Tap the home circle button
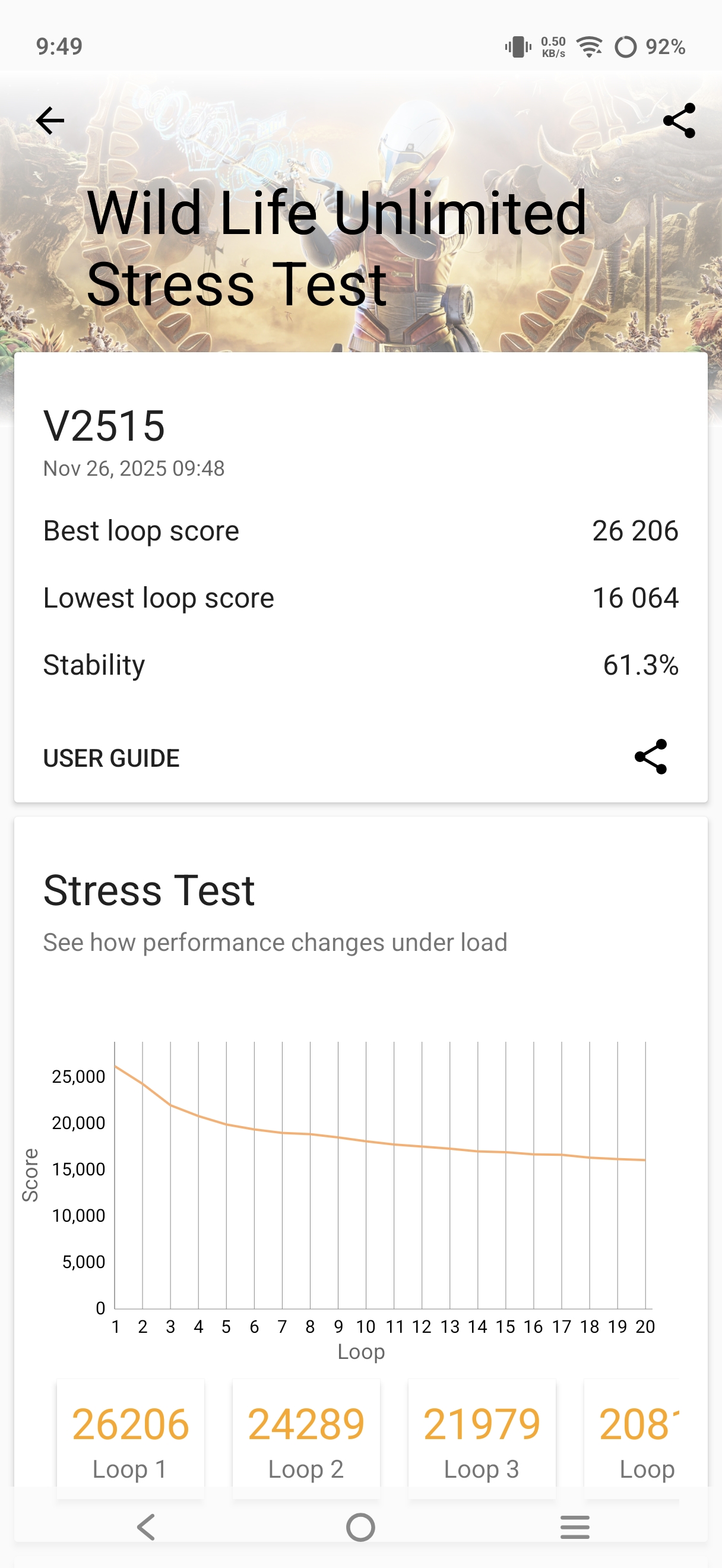Screen dimensions: 722x1568 (360, 1528)
